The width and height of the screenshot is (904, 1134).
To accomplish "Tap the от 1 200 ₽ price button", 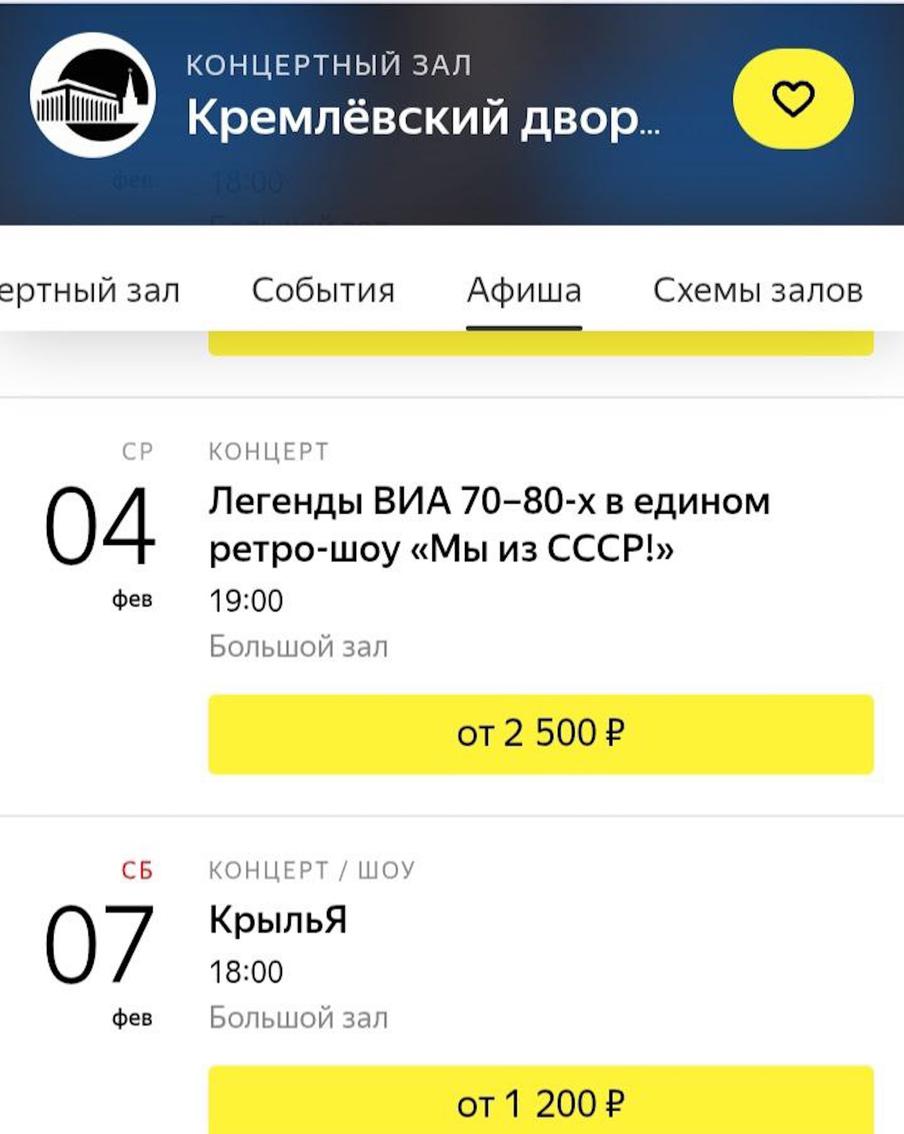I will coord(543,1103).
